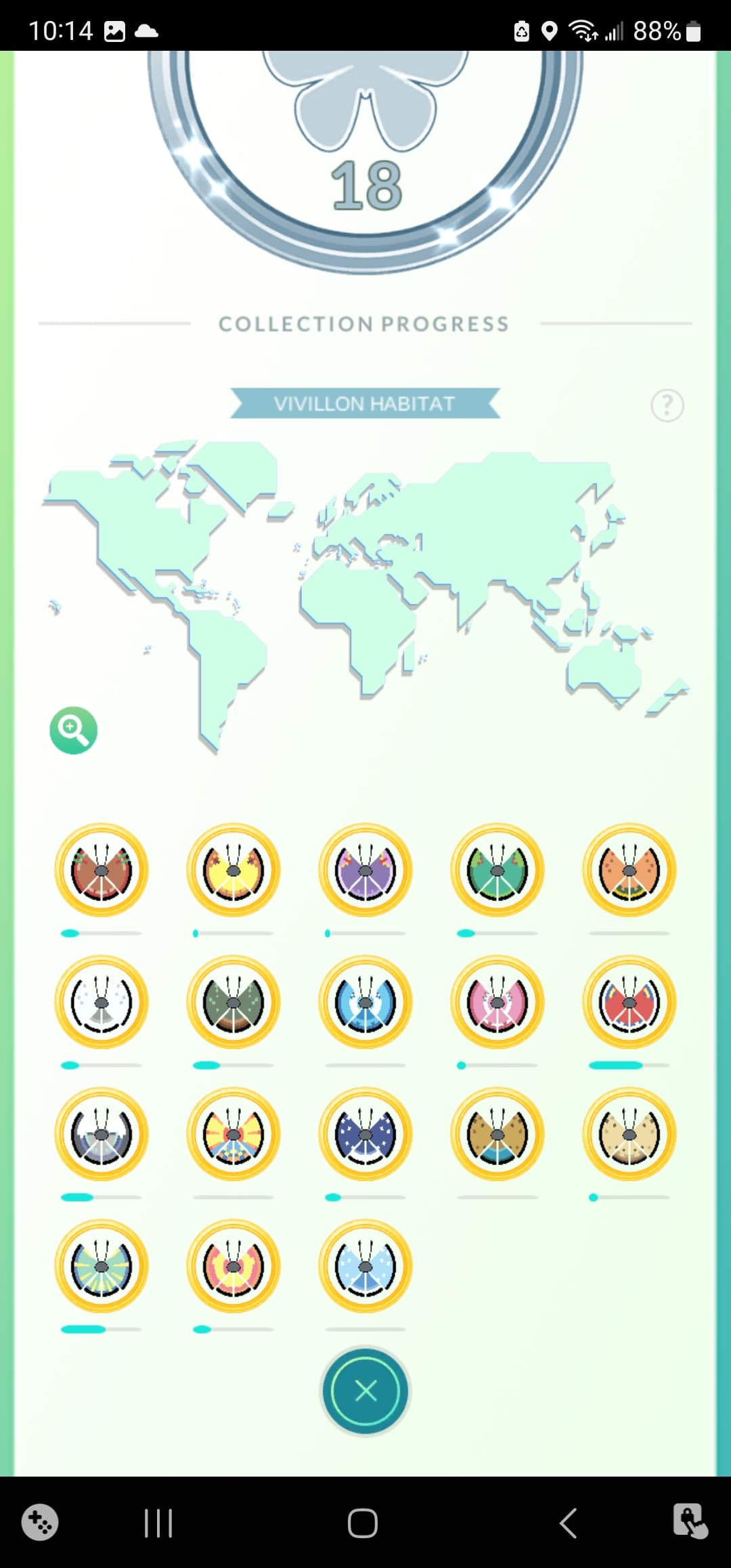Open the habitat help question mark
Screen dimensions: 731x1568
pyautogui.click(x=667, y=406)
